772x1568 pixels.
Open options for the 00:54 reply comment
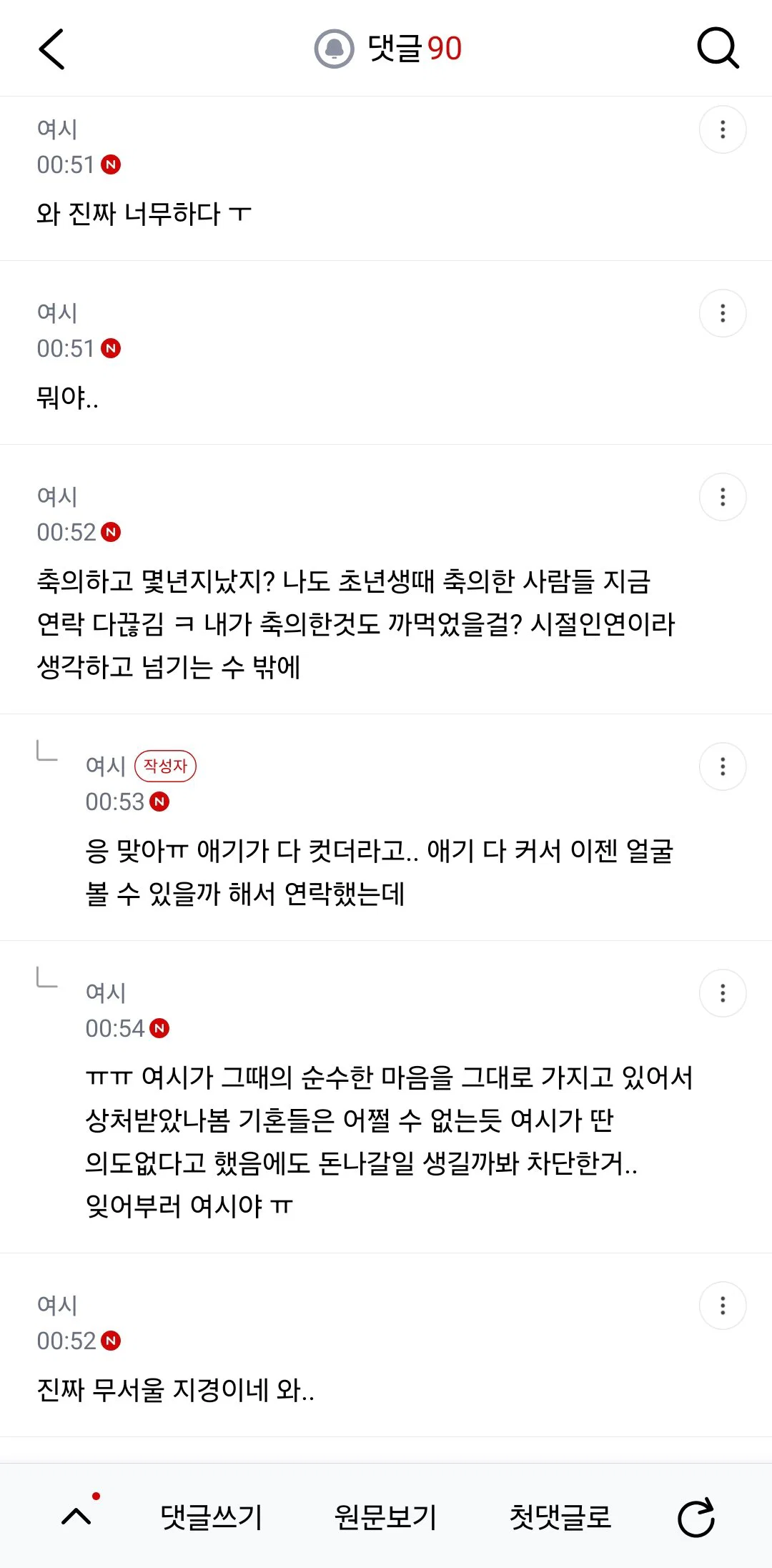click(x=723, y=993)
